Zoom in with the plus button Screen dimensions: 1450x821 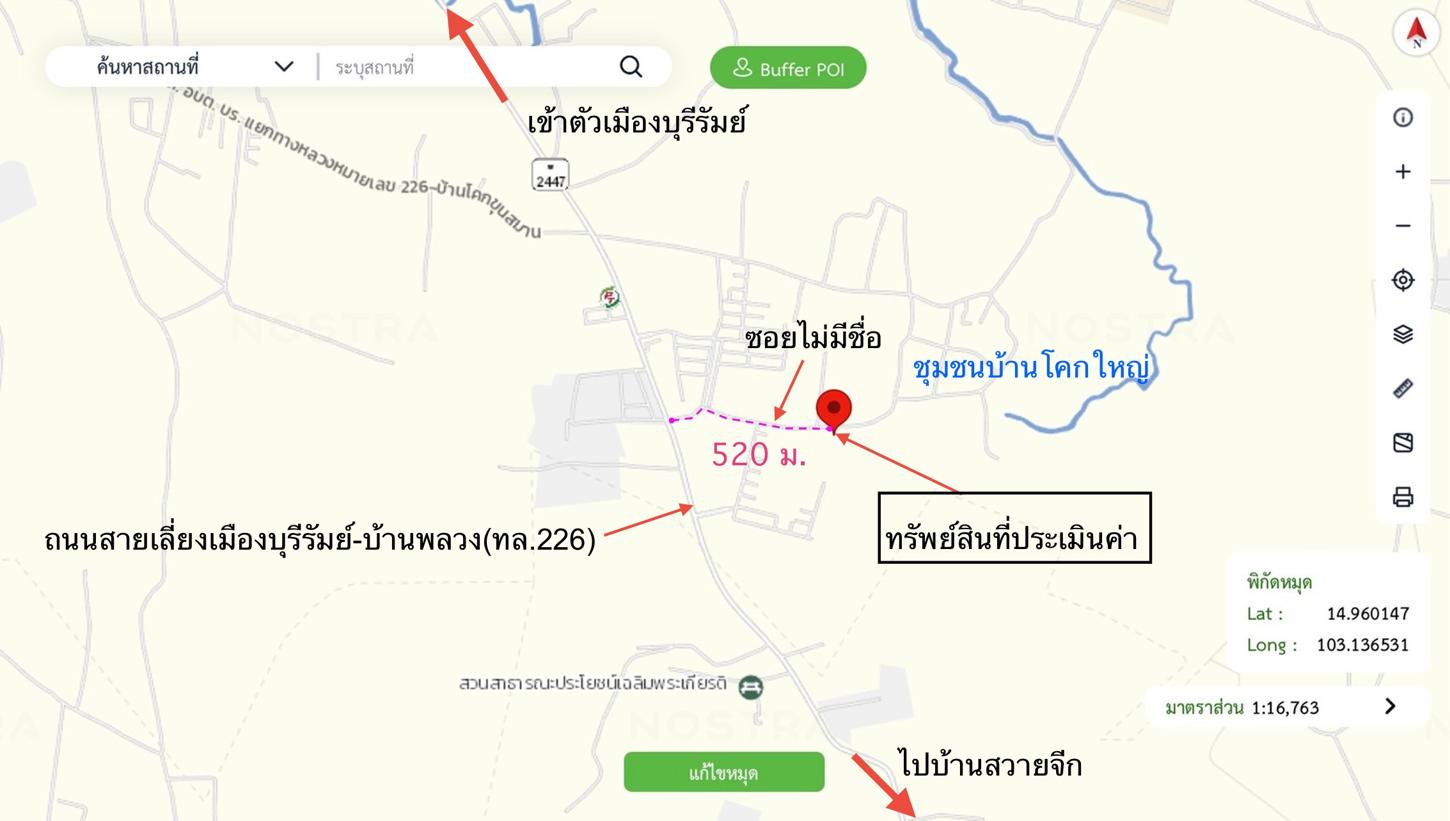(x=1402, y=172)
